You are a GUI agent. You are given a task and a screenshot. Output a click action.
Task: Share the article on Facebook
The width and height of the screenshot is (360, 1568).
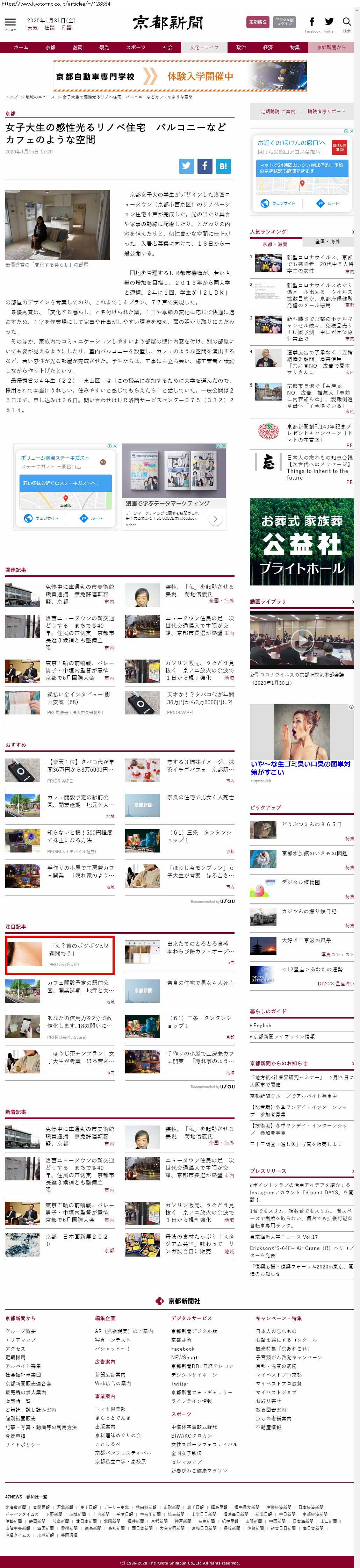pyautogui.click(x=205, y=166)
